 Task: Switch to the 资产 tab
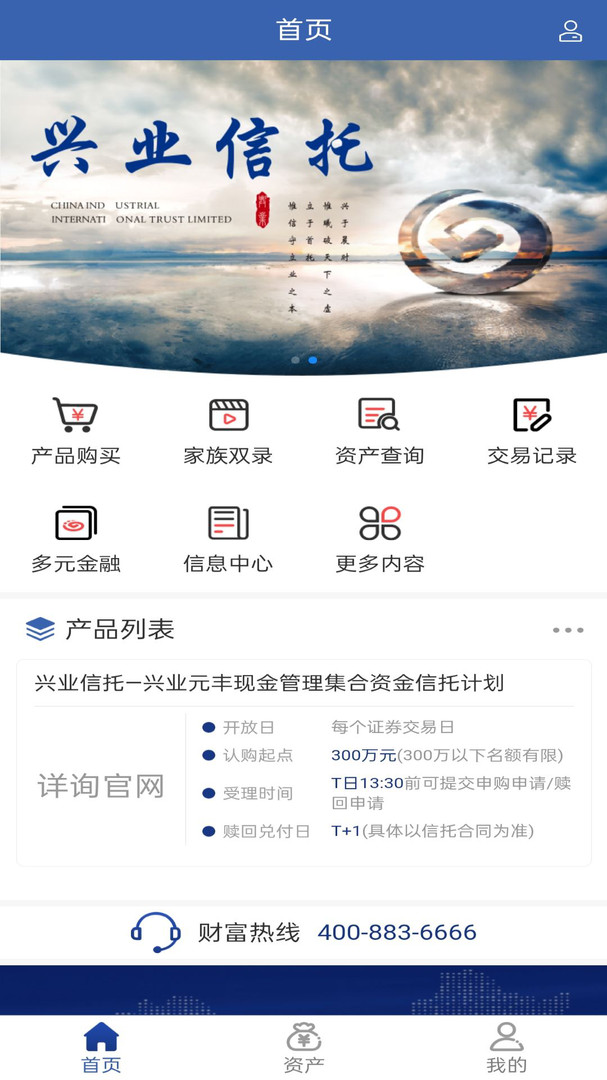click(303, 1048)
